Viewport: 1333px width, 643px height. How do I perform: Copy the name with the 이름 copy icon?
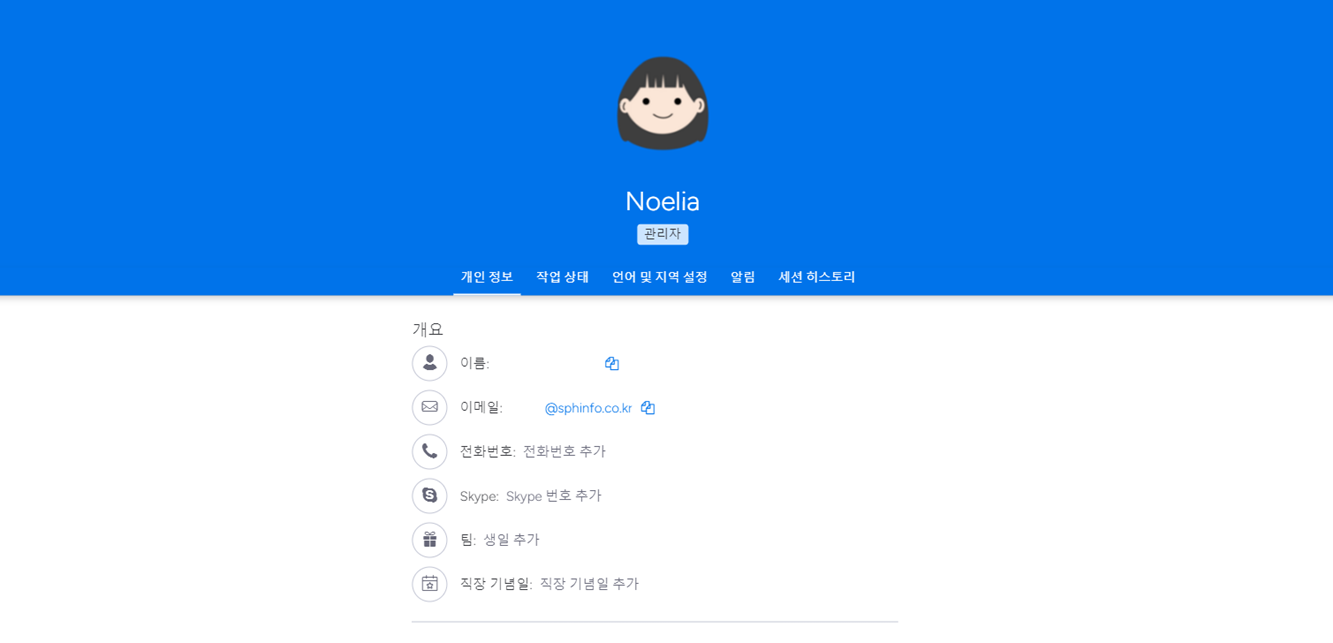[x=612, y=364]
